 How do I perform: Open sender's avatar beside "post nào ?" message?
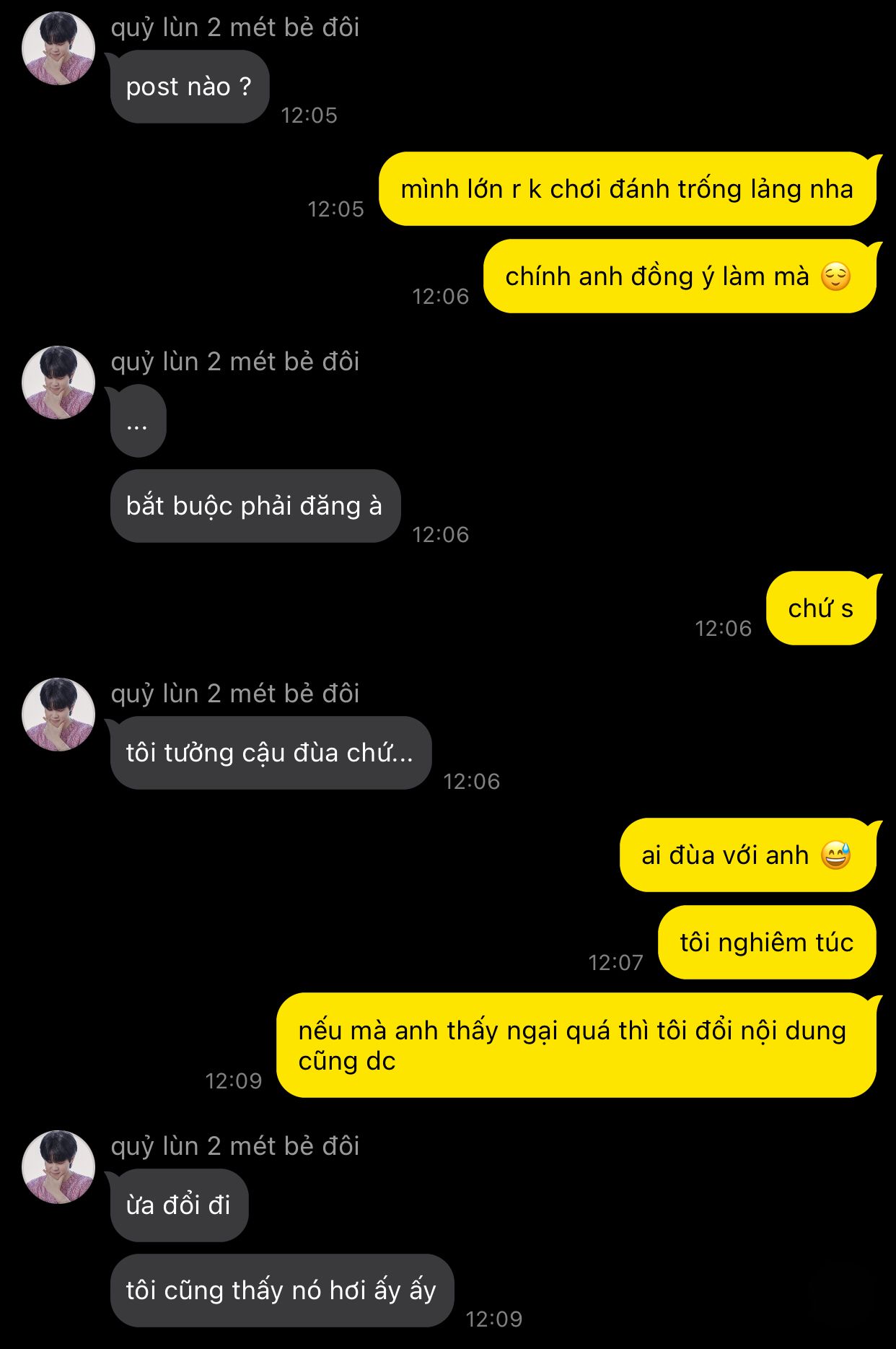(x=58, y=48)
